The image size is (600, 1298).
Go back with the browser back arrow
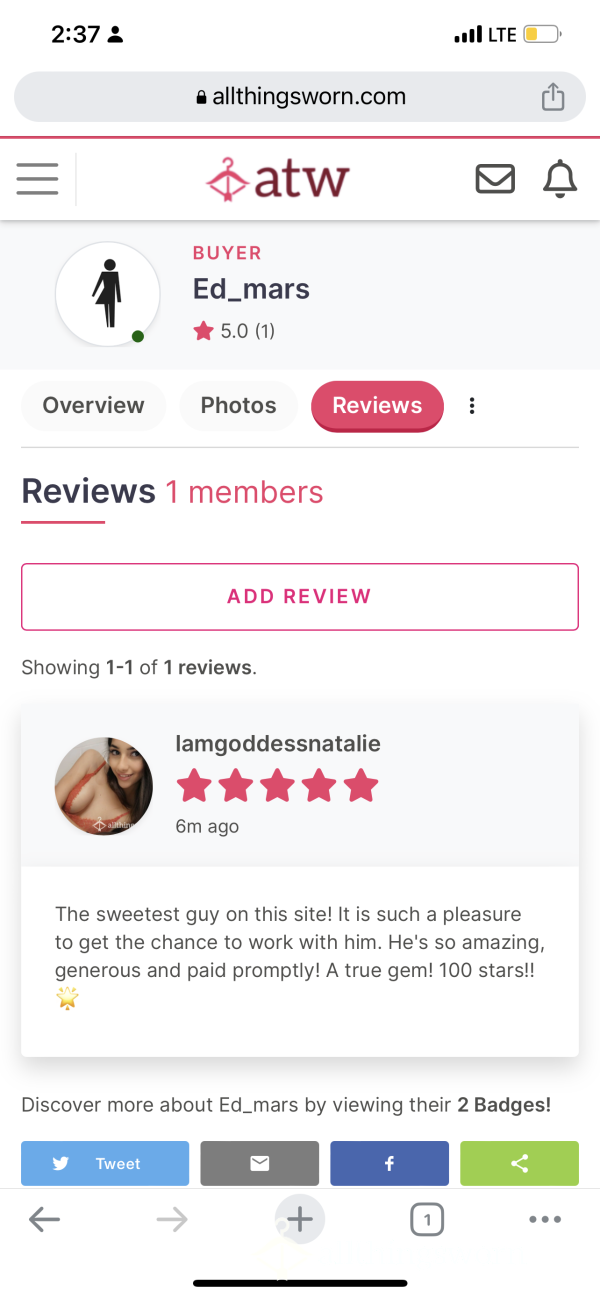point(44,1219)
